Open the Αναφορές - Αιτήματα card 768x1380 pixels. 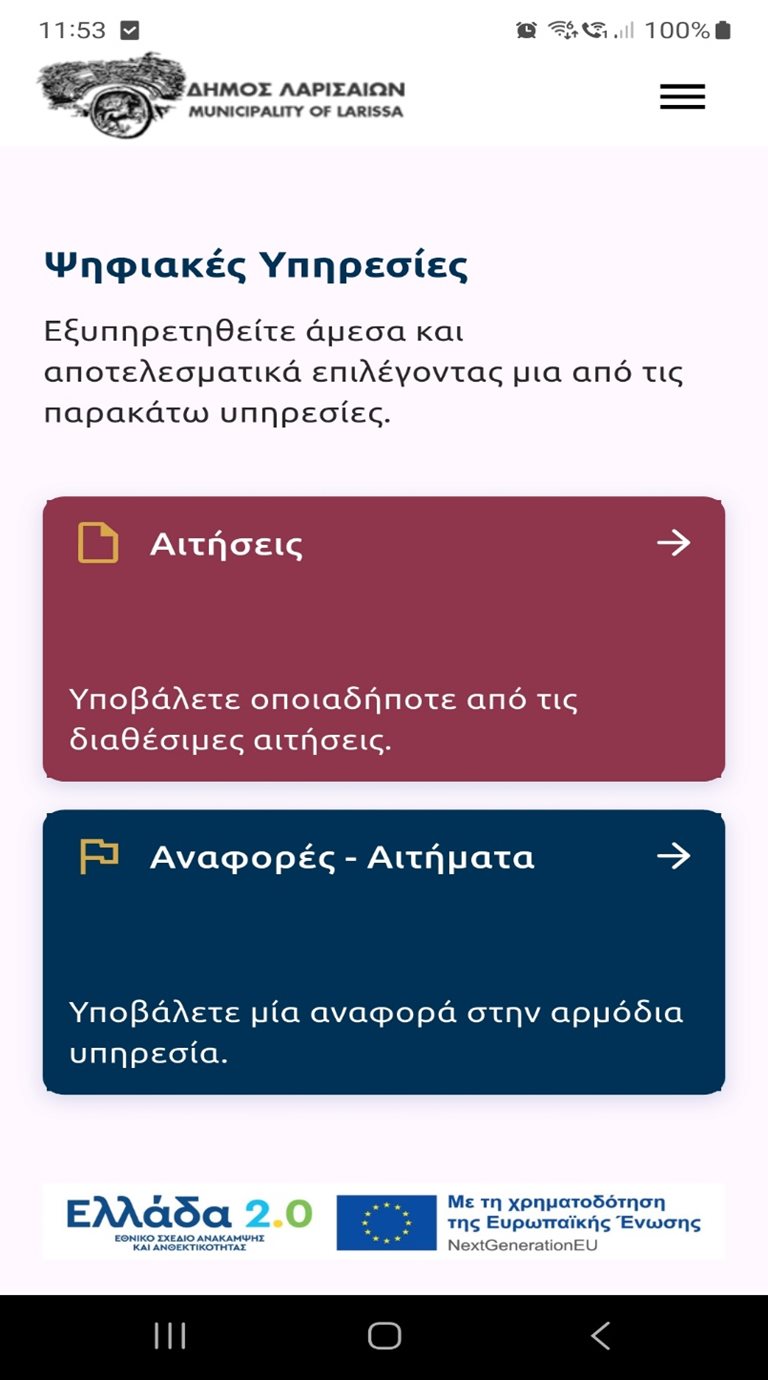point(384,952)
